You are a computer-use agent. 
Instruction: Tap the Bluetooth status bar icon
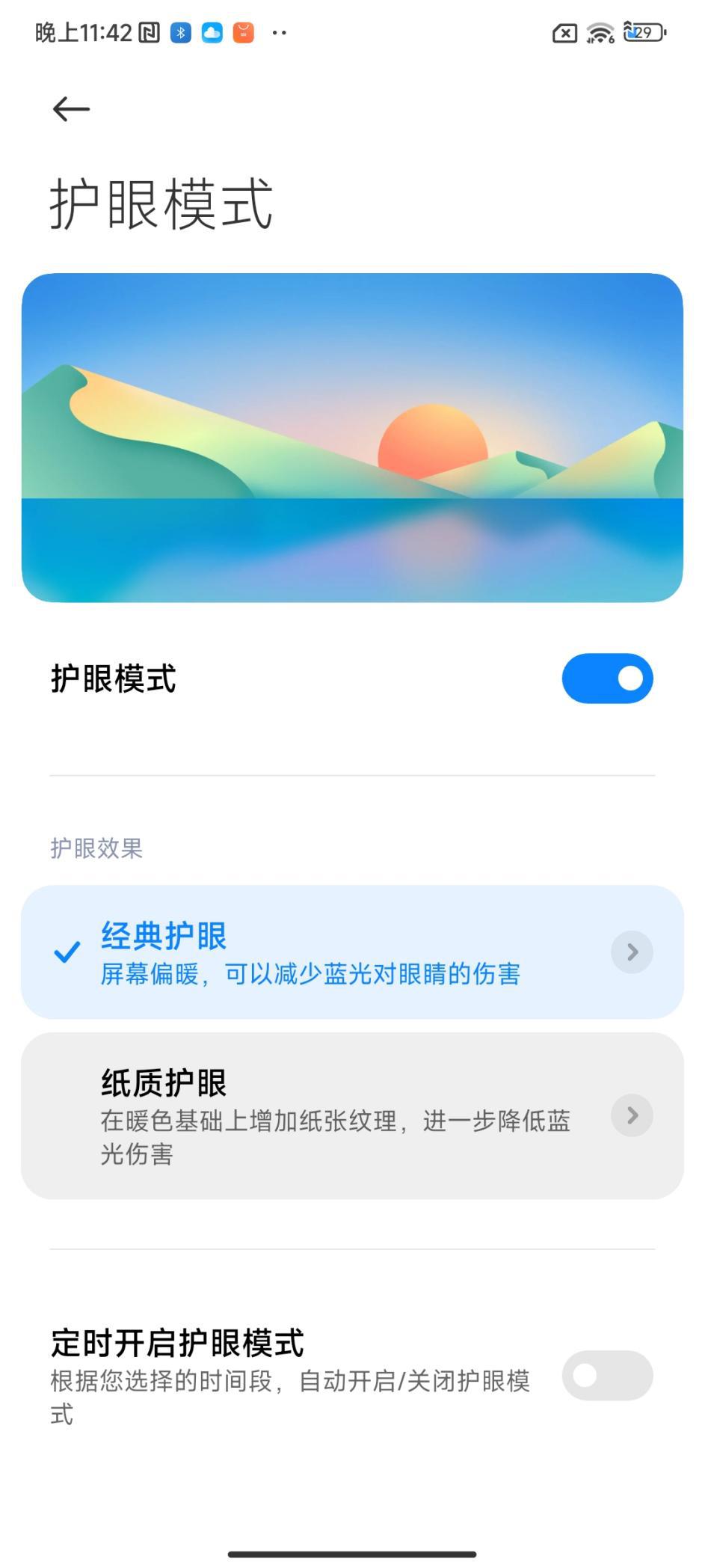point(179,32)
